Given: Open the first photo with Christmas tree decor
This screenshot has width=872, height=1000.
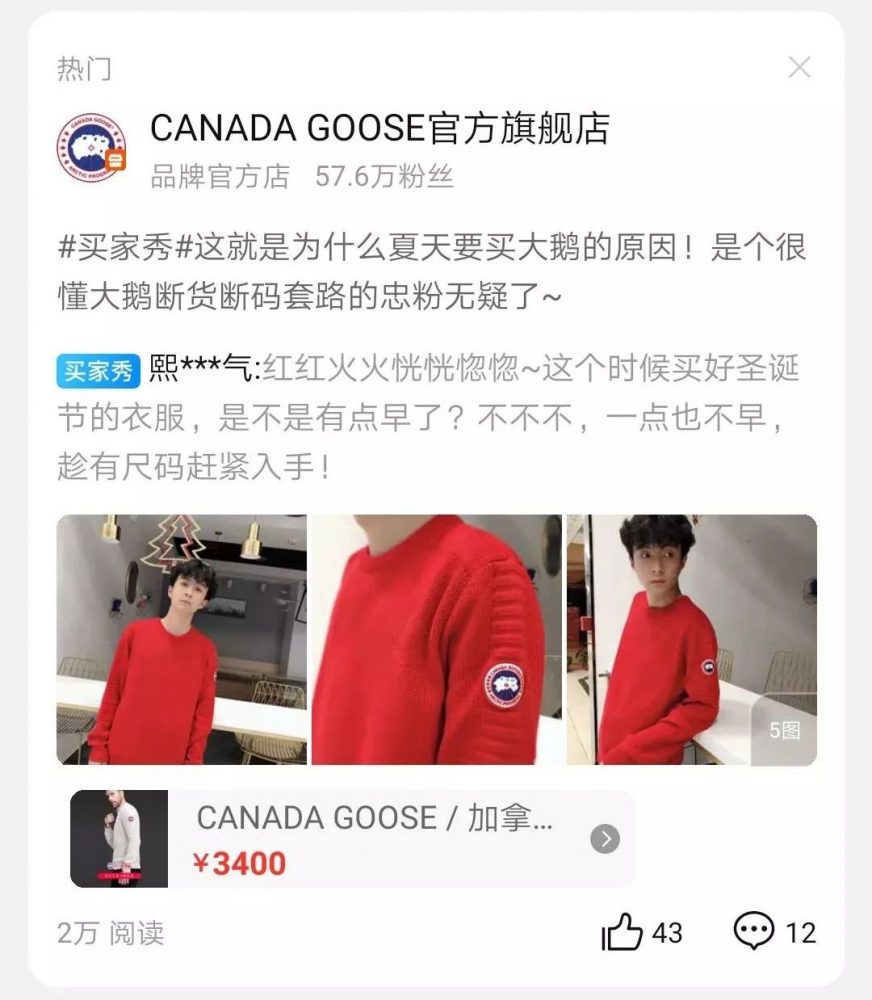Looking at the screenshot, I should coord(181,639).
